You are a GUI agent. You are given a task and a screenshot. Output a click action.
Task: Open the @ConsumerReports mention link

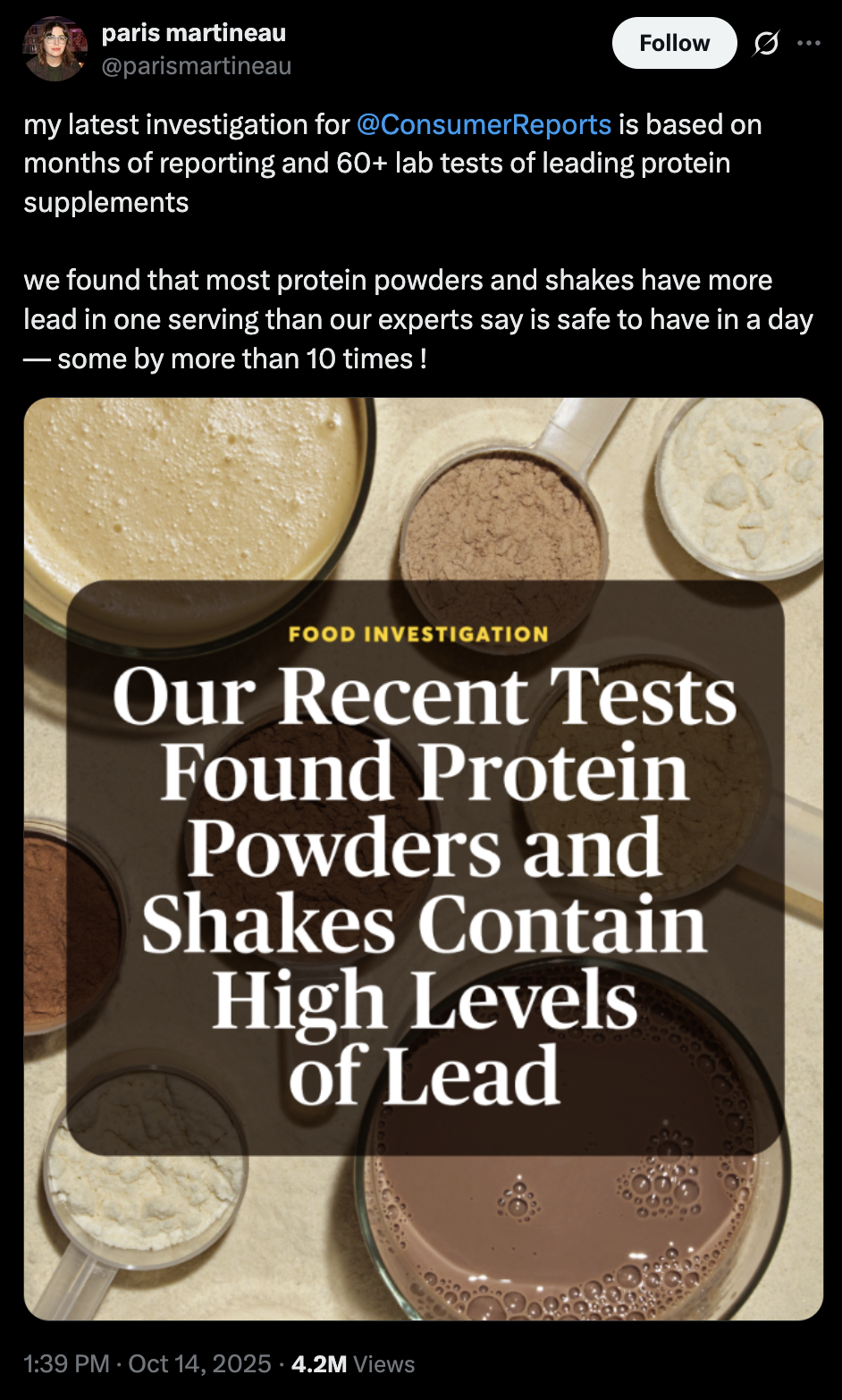(x=484, y=124)
